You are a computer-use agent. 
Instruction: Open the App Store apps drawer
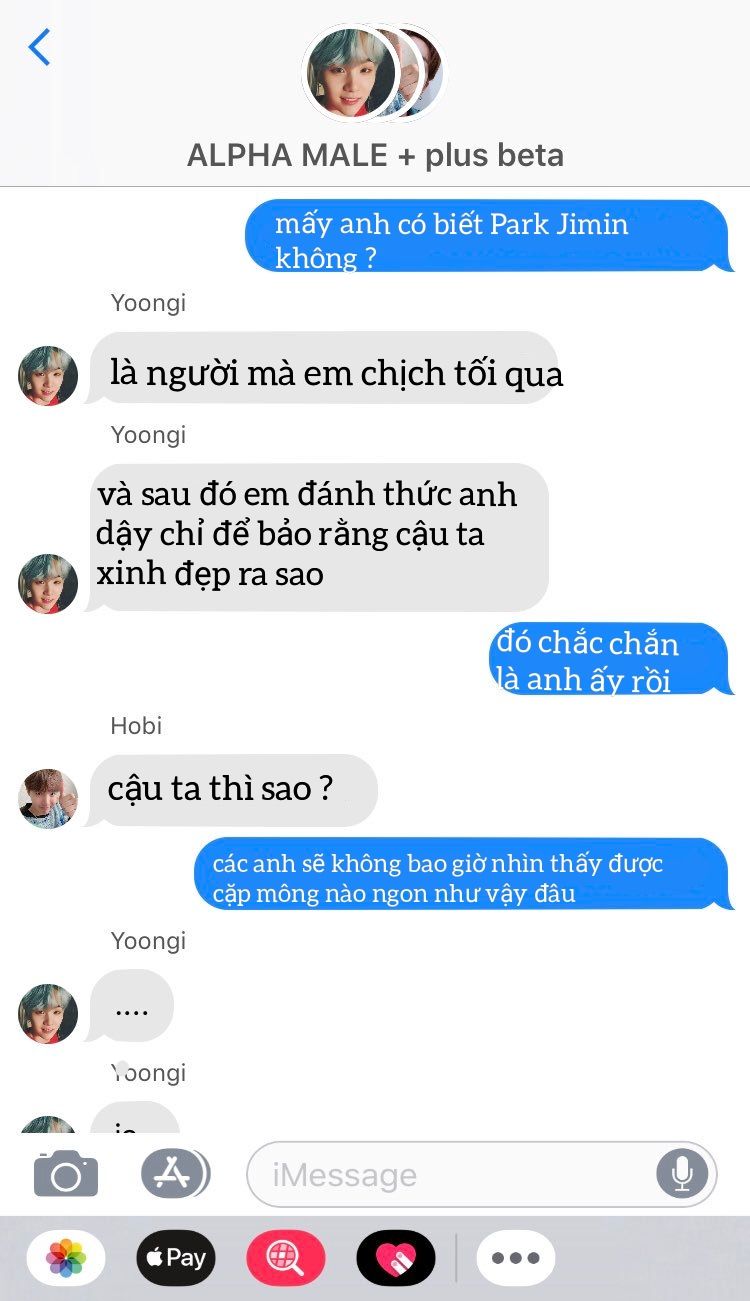174,1173
